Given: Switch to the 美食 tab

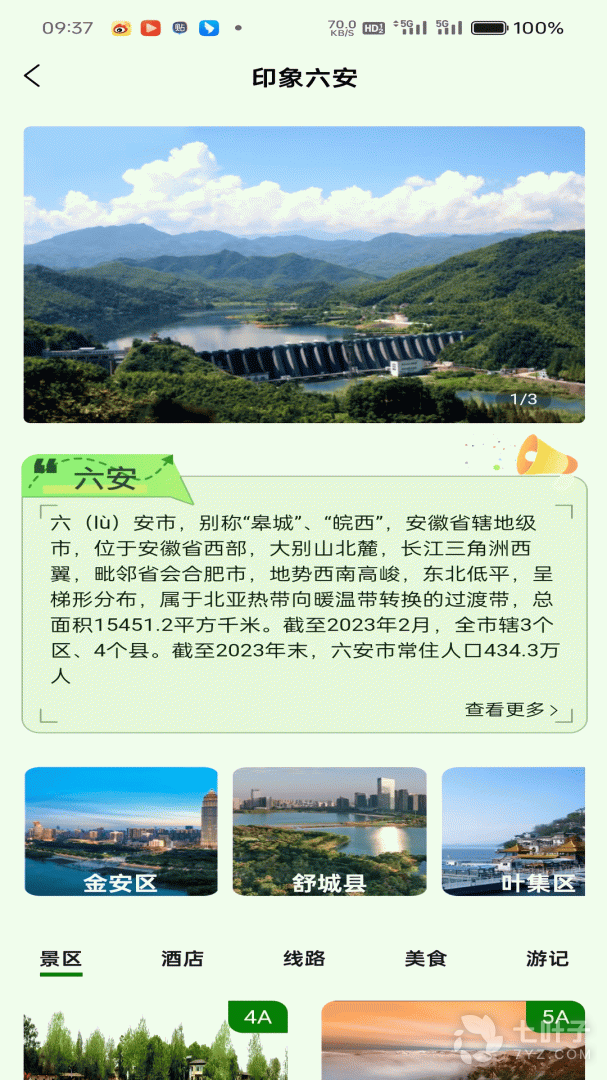Looking at the screenshot, I should [x=425, y=959].
